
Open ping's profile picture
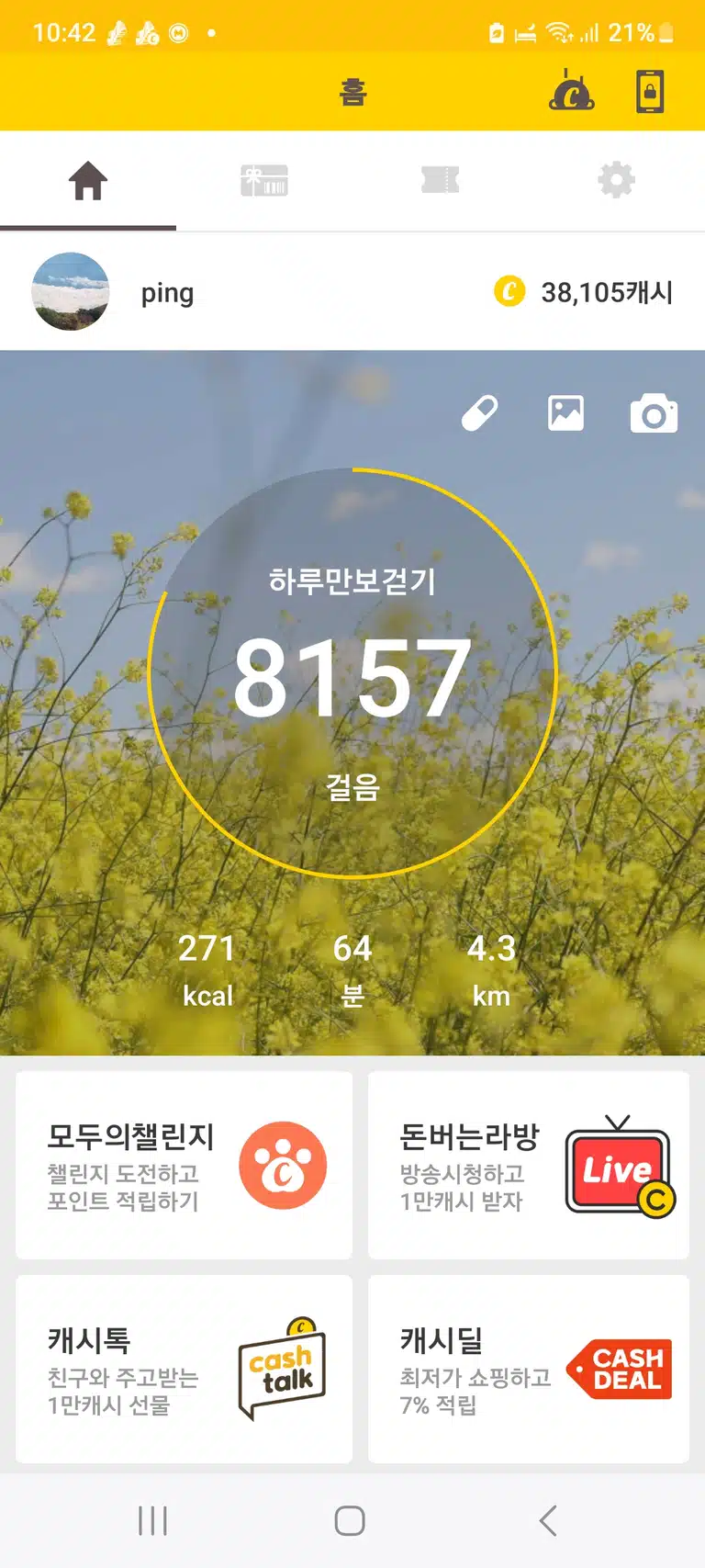[71, 291]
